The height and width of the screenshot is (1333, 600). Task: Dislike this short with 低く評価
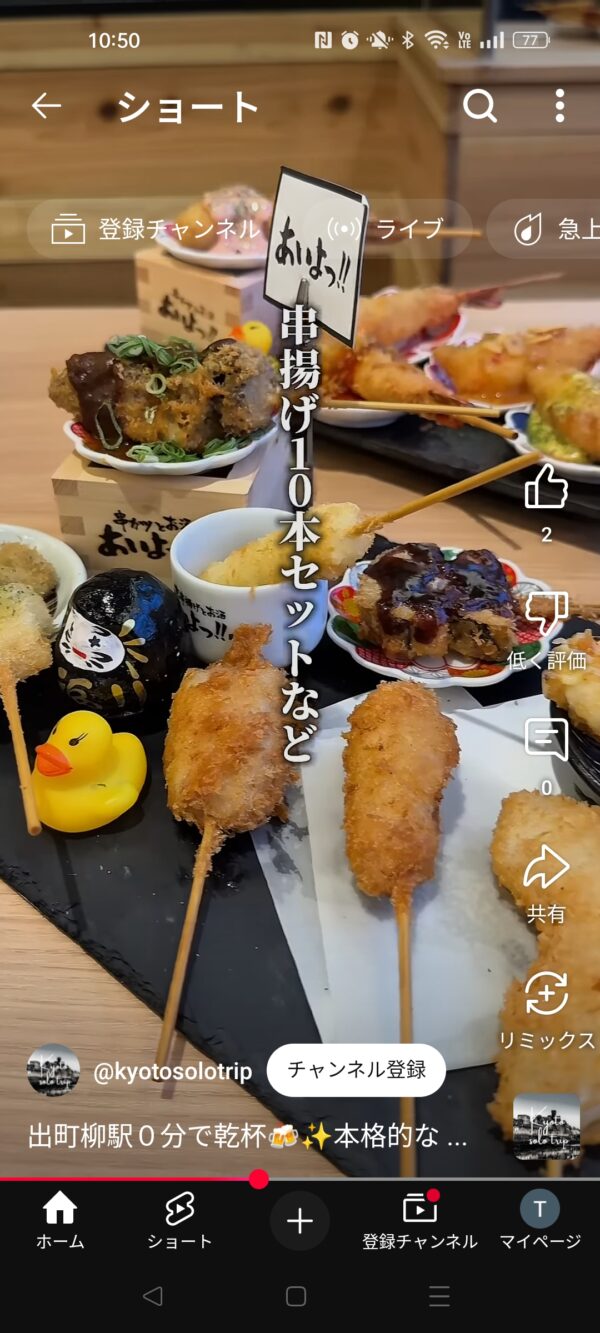click(x=546, y=614)
